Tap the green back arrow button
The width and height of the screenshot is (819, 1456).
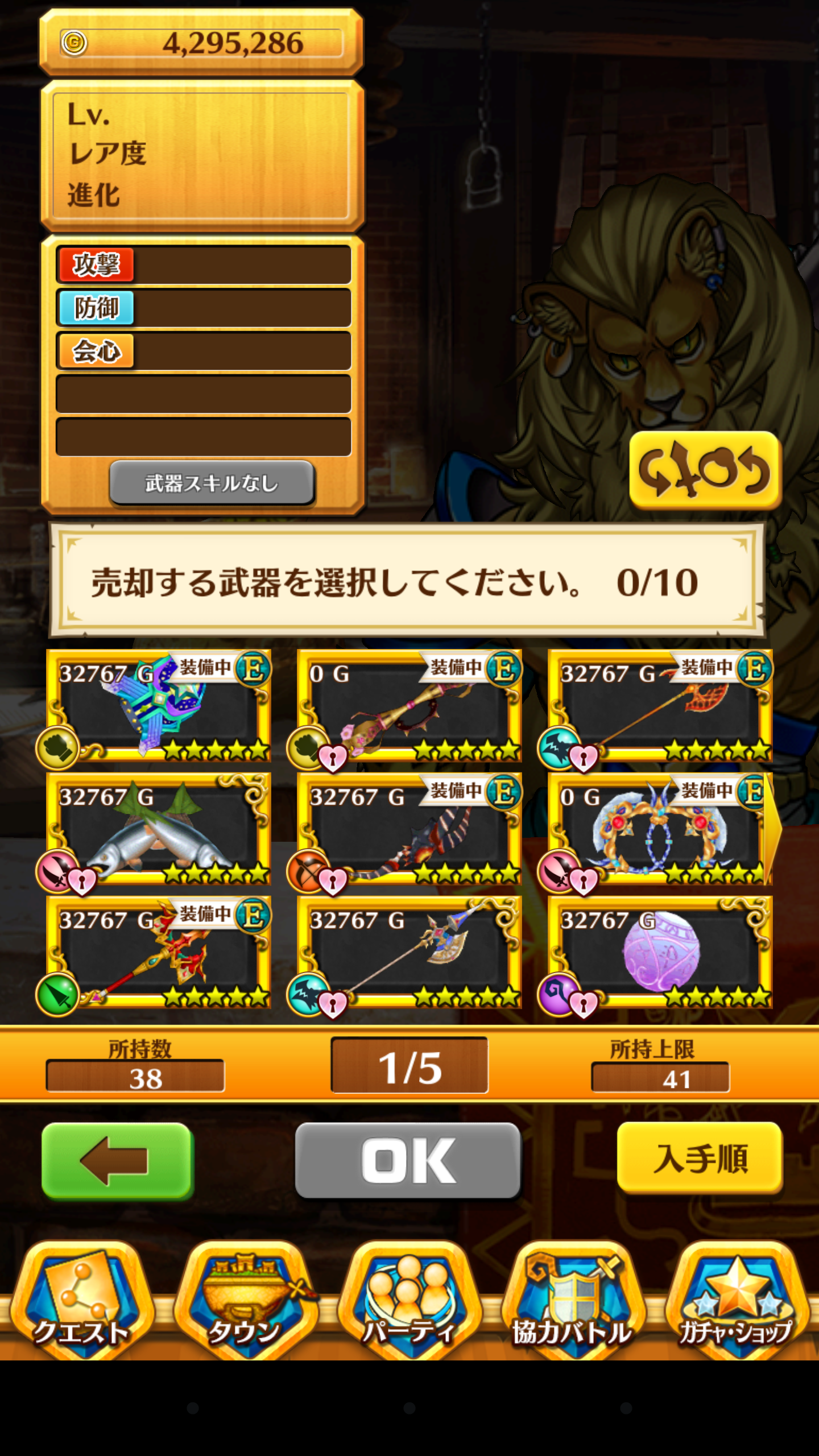[118, 1160]
